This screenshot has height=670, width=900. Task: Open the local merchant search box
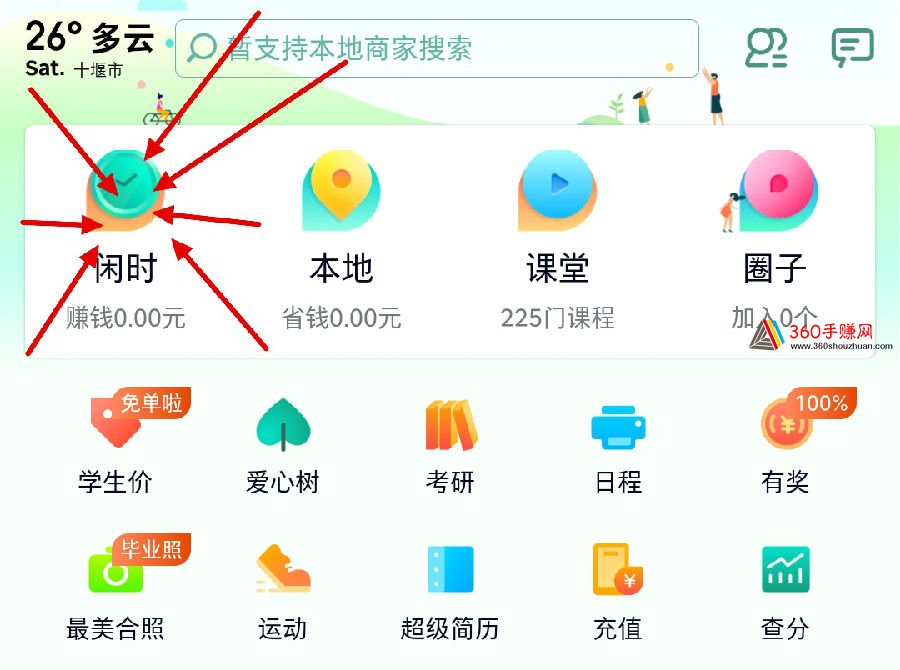click(x=436, y=48)
